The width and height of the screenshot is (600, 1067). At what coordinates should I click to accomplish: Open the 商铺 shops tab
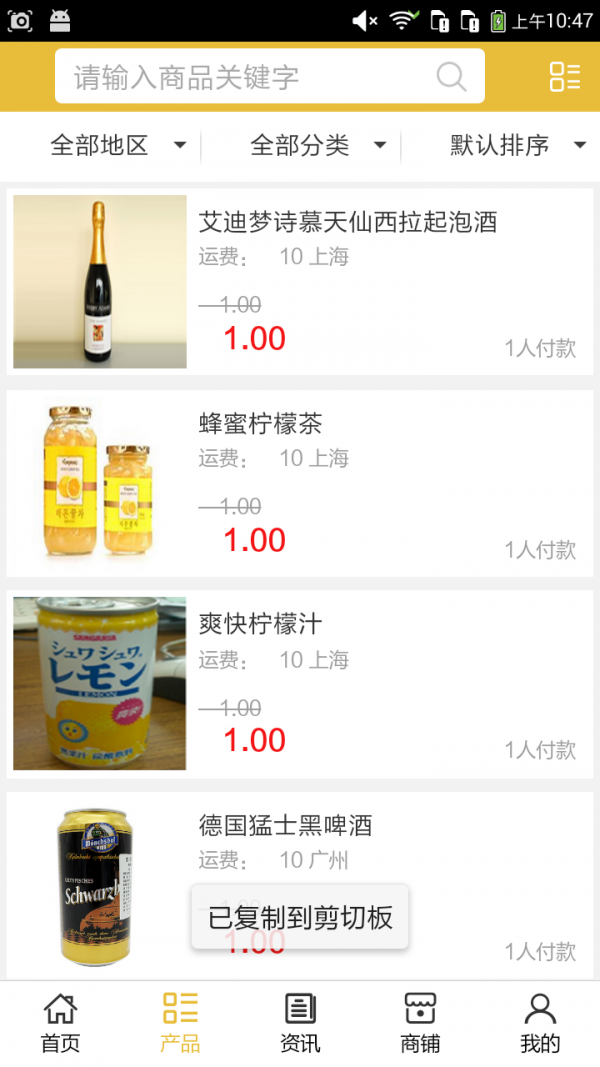tap(420, 1023)
